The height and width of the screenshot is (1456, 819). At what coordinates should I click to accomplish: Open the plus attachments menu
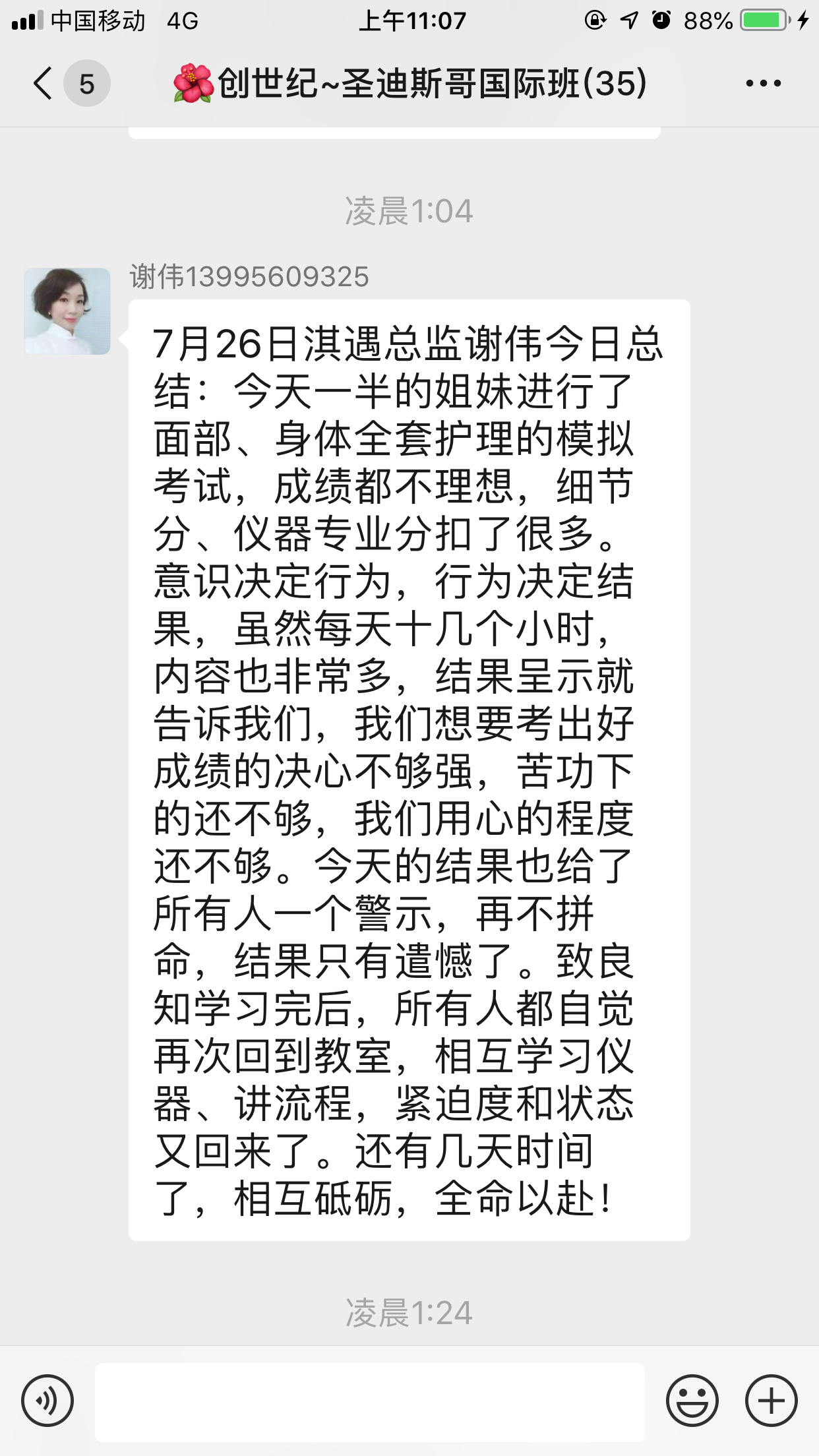(x=771, y=1401)
